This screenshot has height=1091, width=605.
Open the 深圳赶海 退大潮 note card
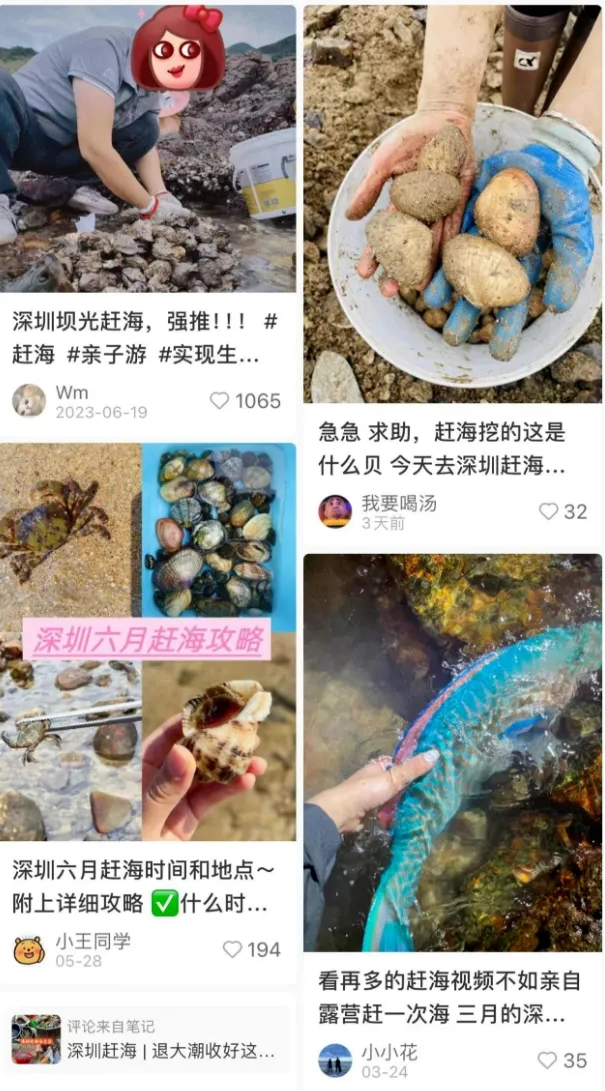[x=148, y=1040]
